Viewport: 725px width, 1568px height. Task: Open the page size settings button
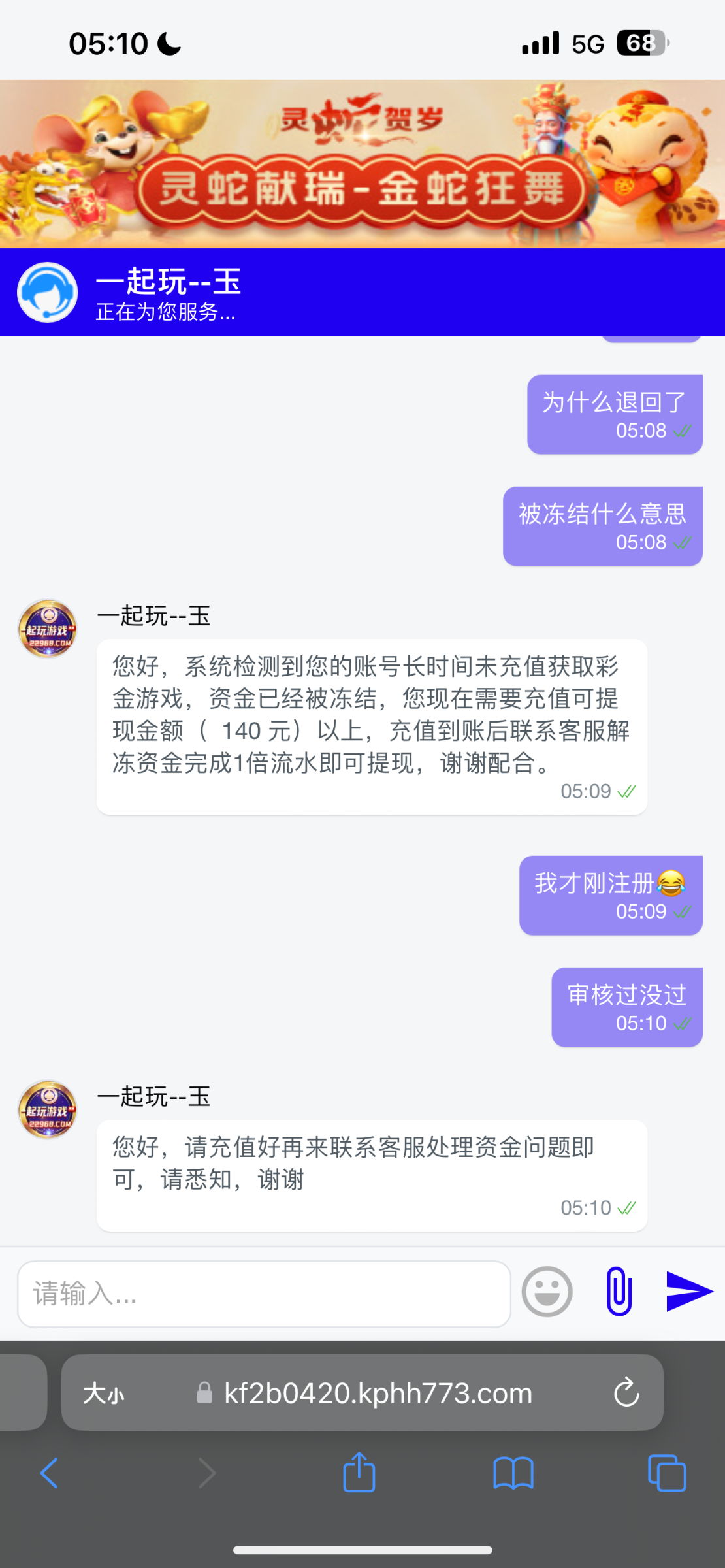pos(104,1394)
